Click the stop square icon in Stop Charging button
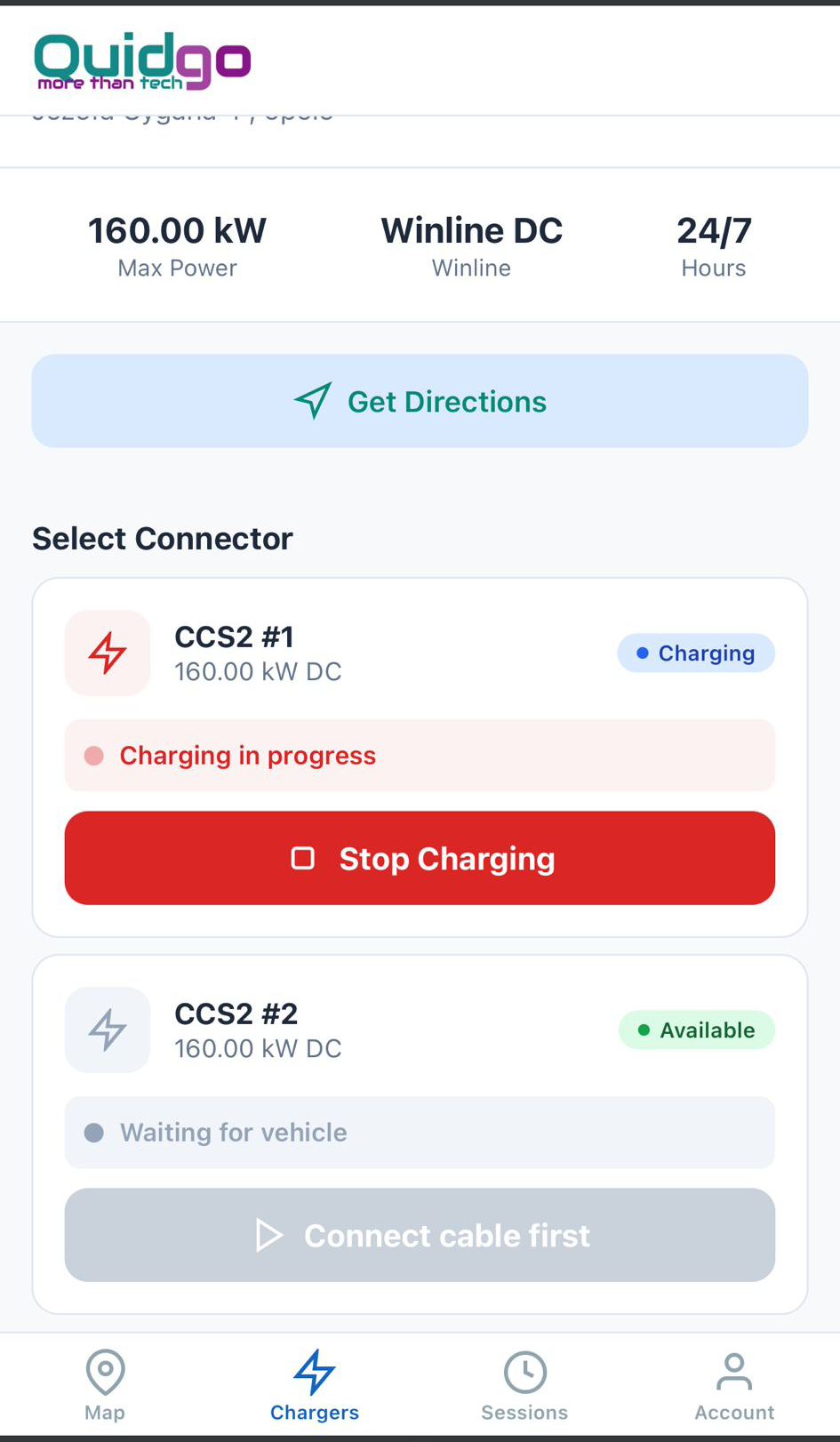This screenshot has width=840, height=1442. pyautogui.click(x=302, y=858)
